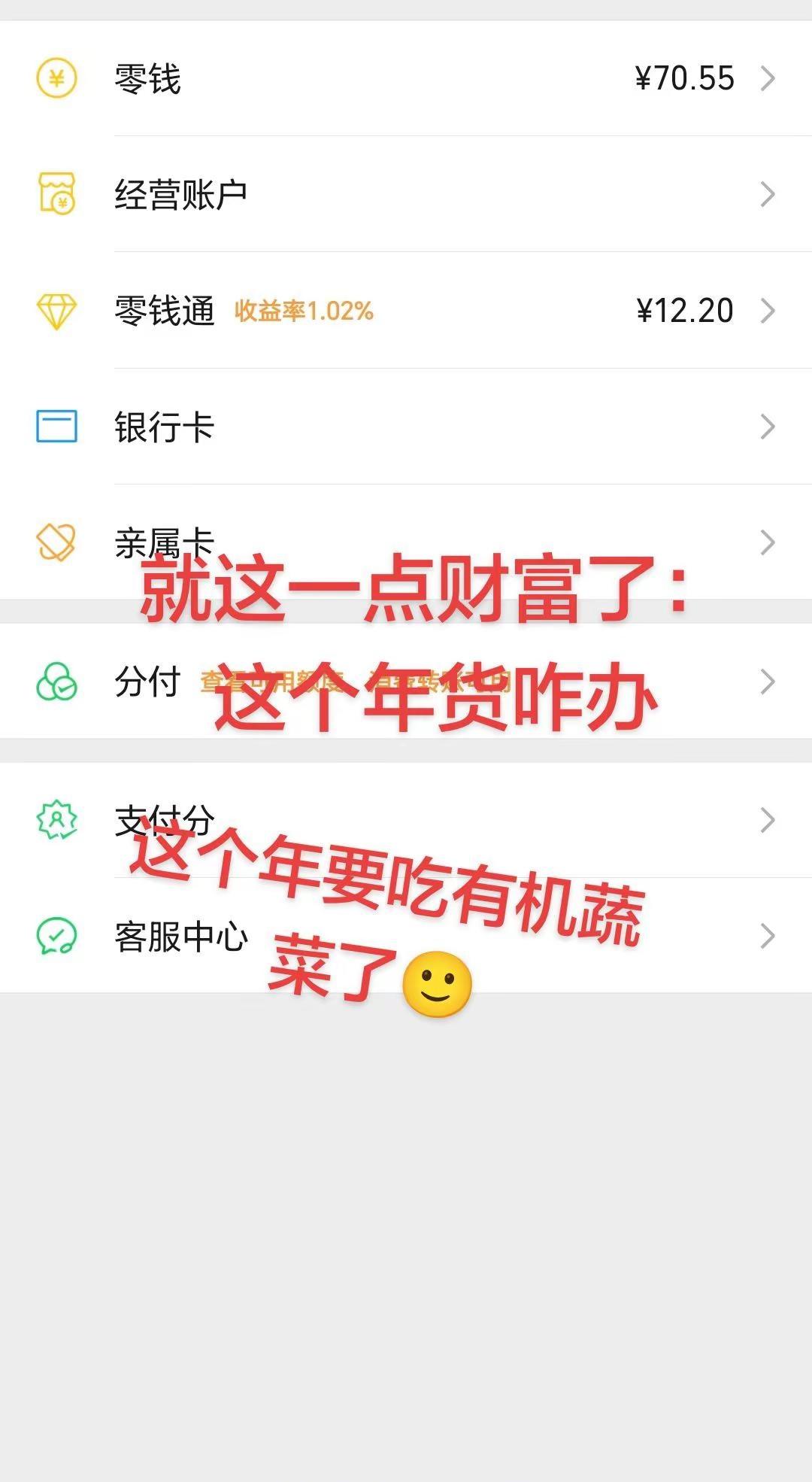Select the blue bank card icon

56,427
